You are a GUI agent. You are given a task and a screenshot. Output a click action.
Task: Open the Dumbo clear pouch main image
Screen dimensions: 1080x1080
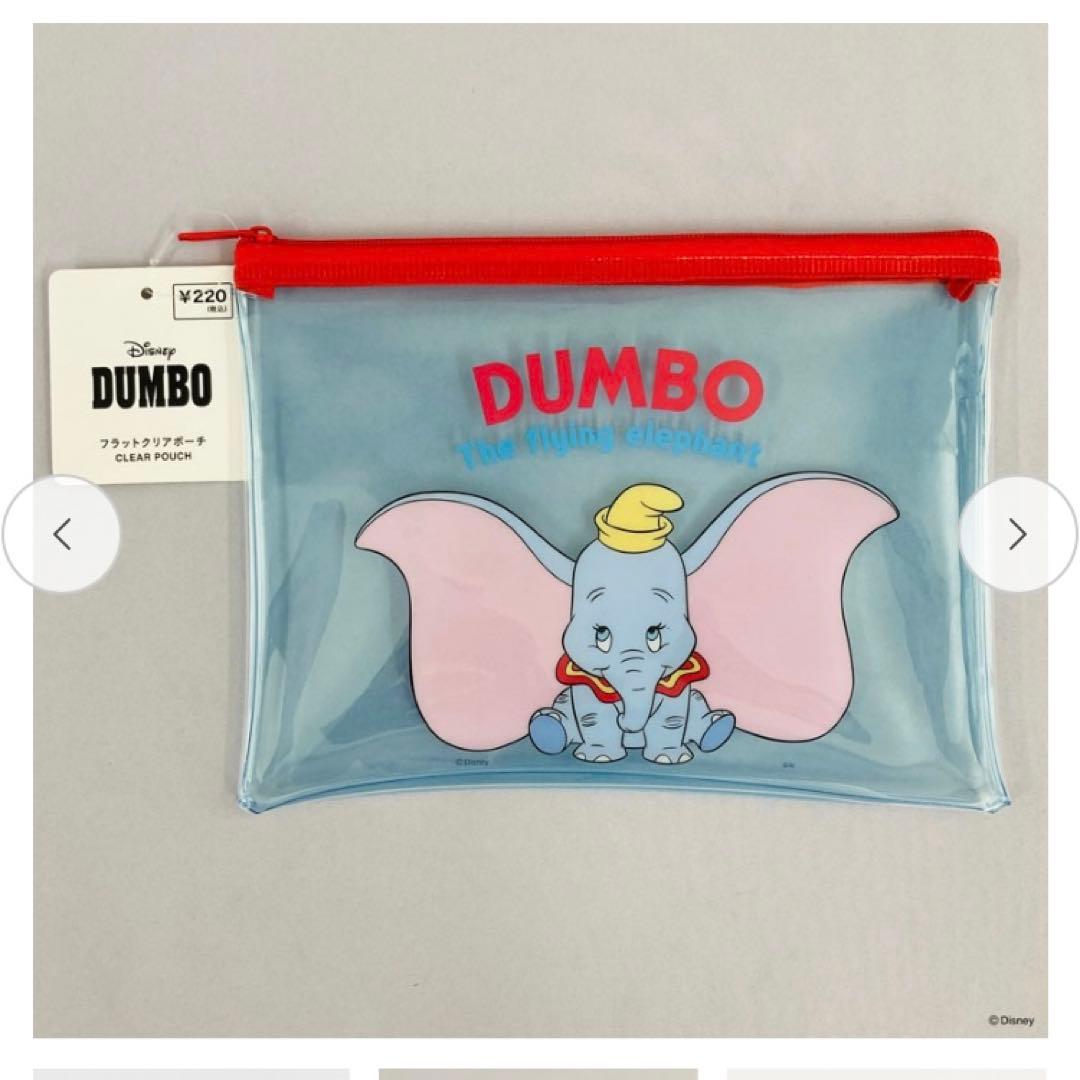pyautogui.click(x=540, y=530)
